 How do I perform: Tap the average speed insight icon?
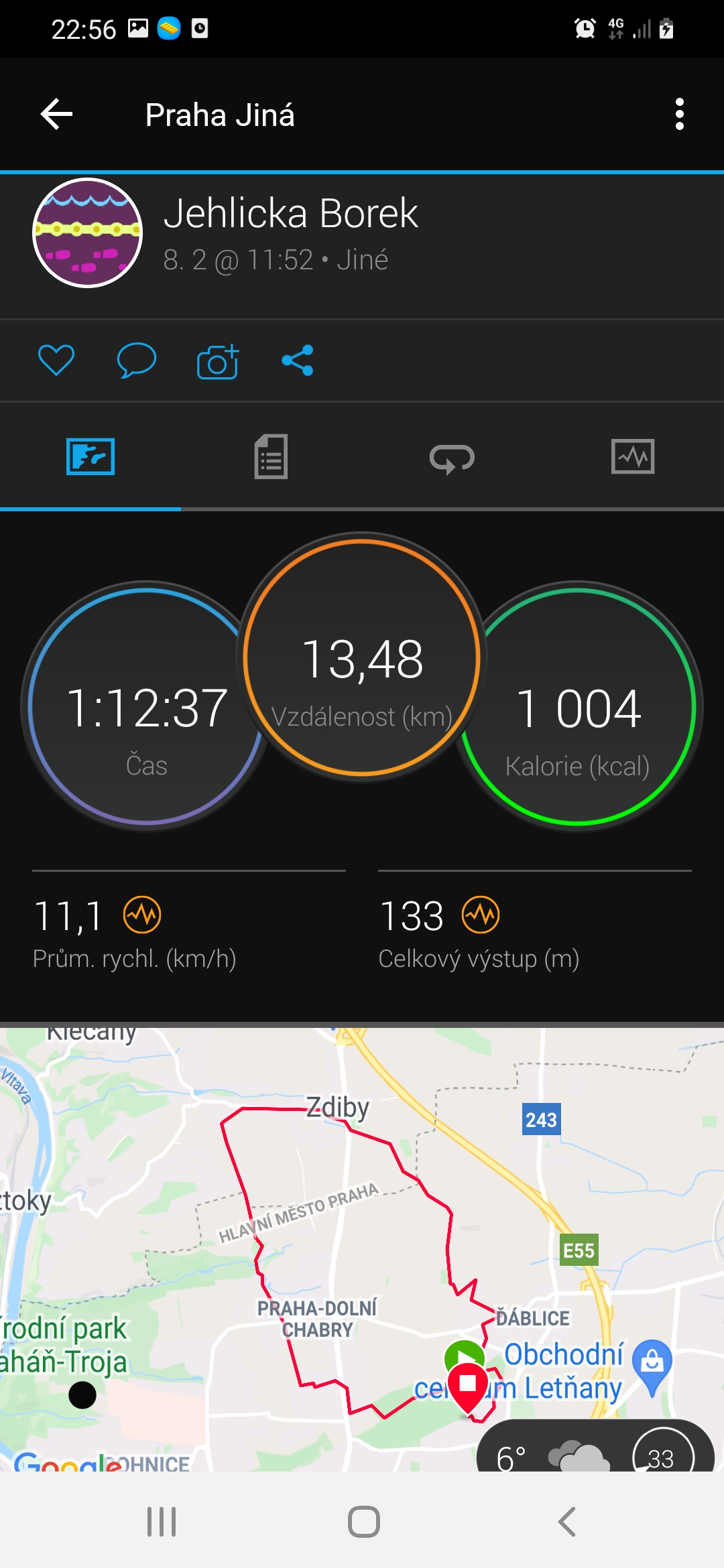click(x=142, y=915)
